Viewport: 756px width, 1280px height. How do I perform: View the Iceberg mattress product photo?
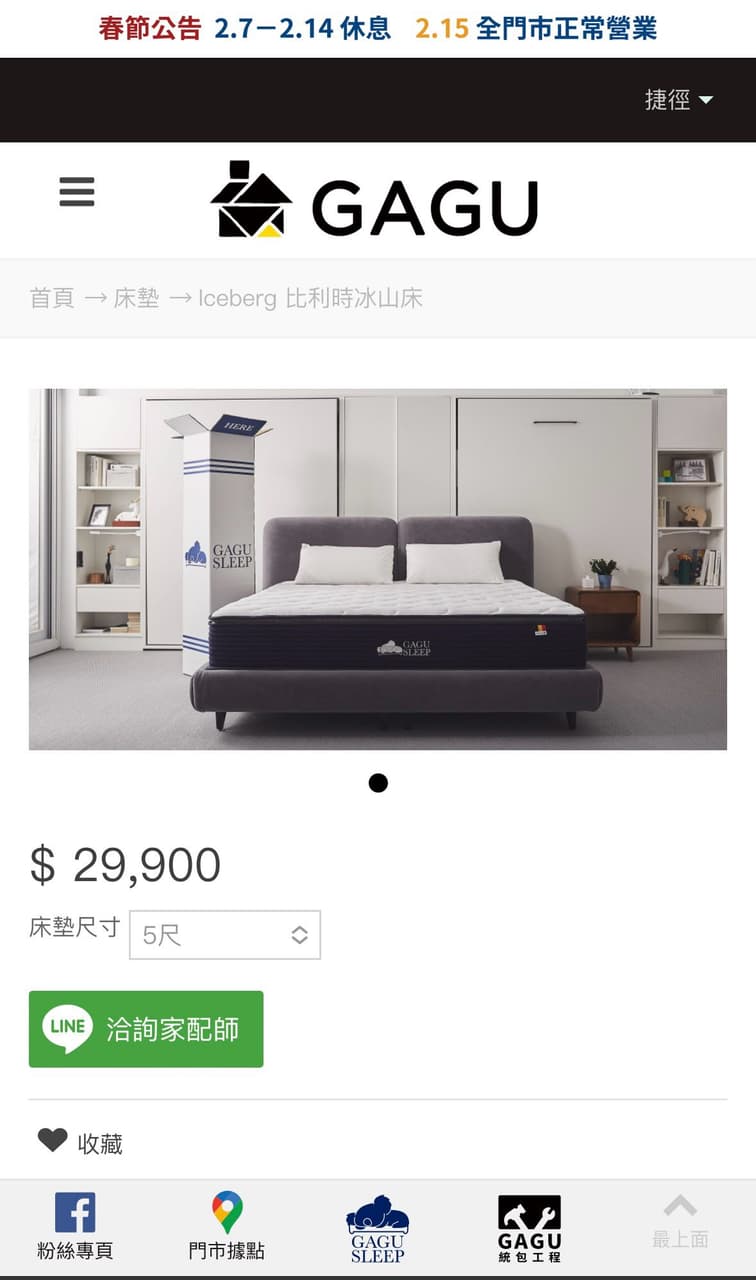pos(378,569)
